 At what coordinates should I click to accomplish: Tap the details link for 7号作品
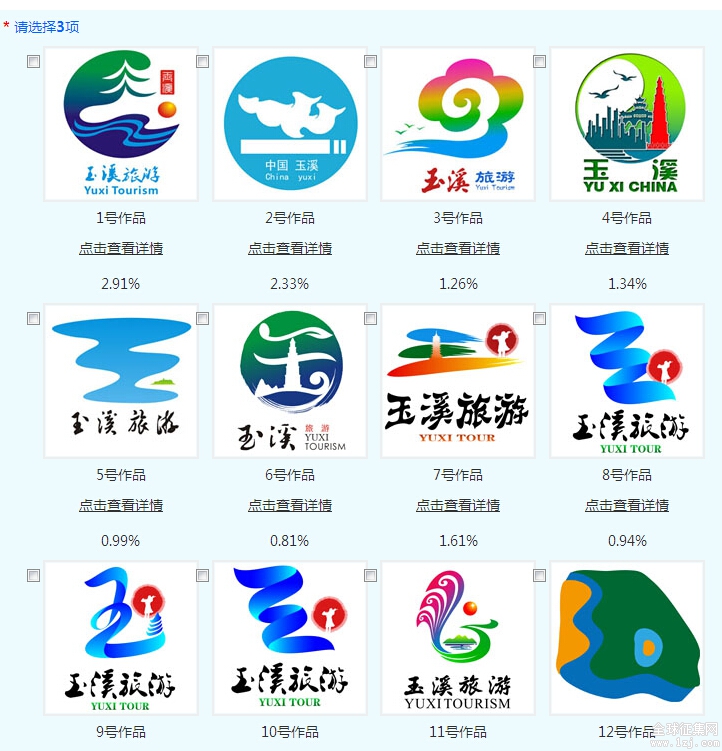click(x=458, y=505)
